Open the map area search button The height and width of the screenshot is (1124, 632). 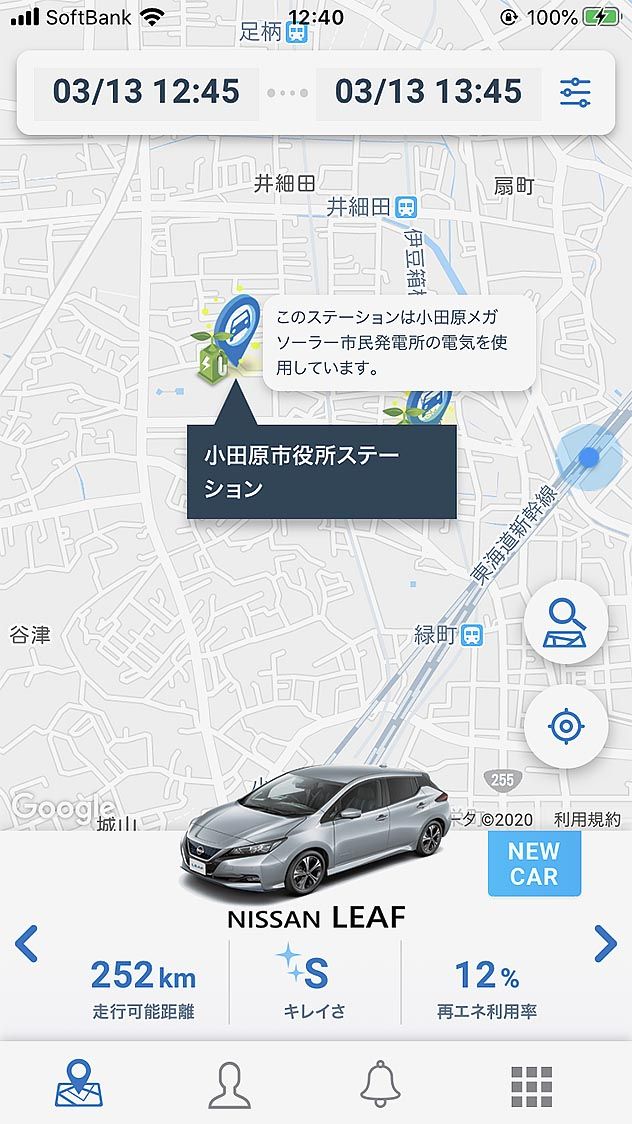point(566,622)
